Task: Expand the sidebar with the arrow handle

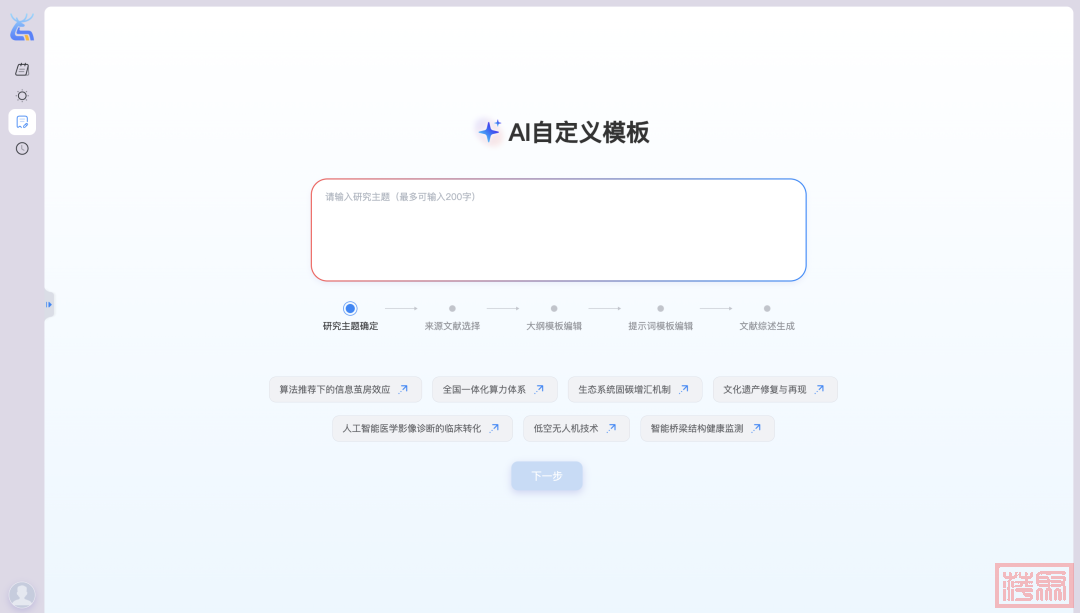Action: 48,304
